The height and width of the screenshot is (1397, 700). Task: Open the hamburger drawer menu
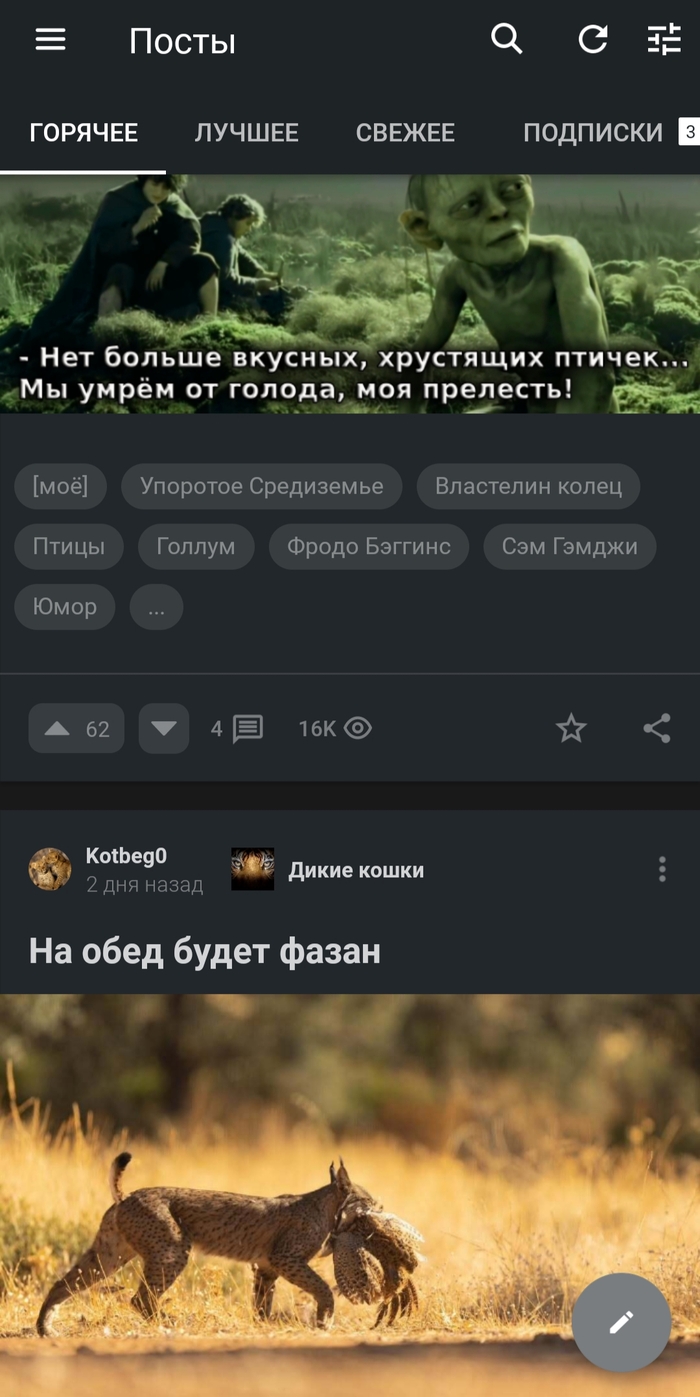(x=50, y=40)
